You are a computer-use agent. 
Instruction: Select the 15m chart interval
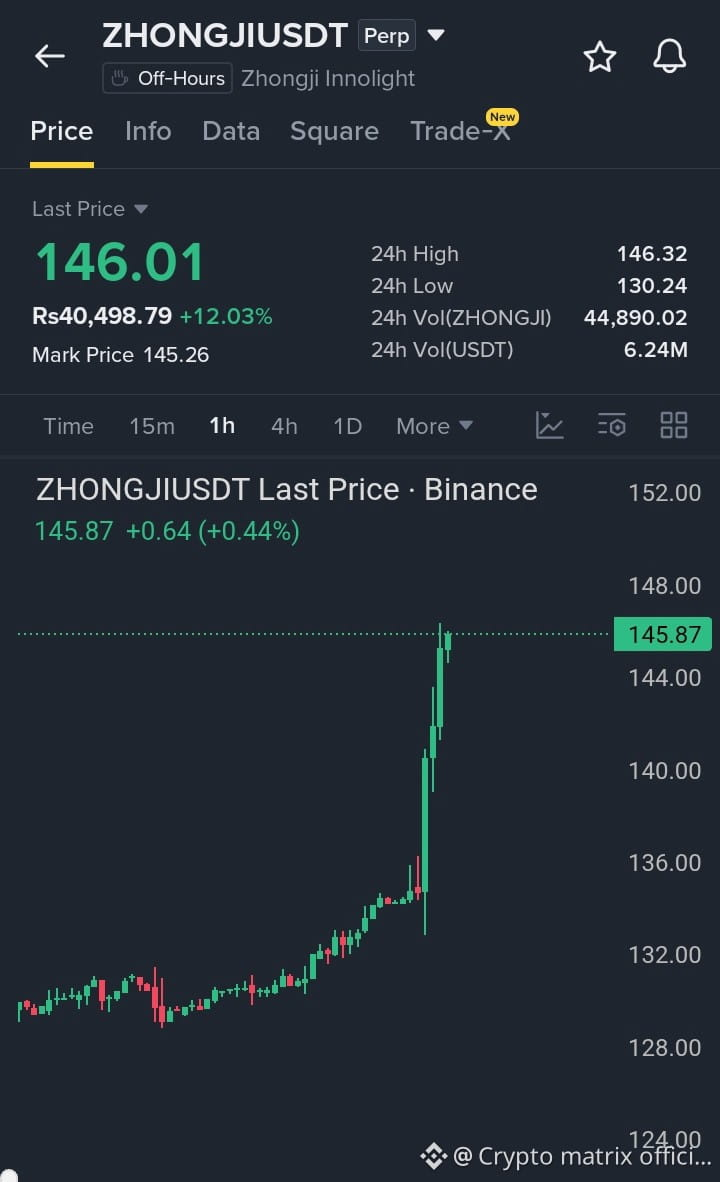click(x=152, y=426)
